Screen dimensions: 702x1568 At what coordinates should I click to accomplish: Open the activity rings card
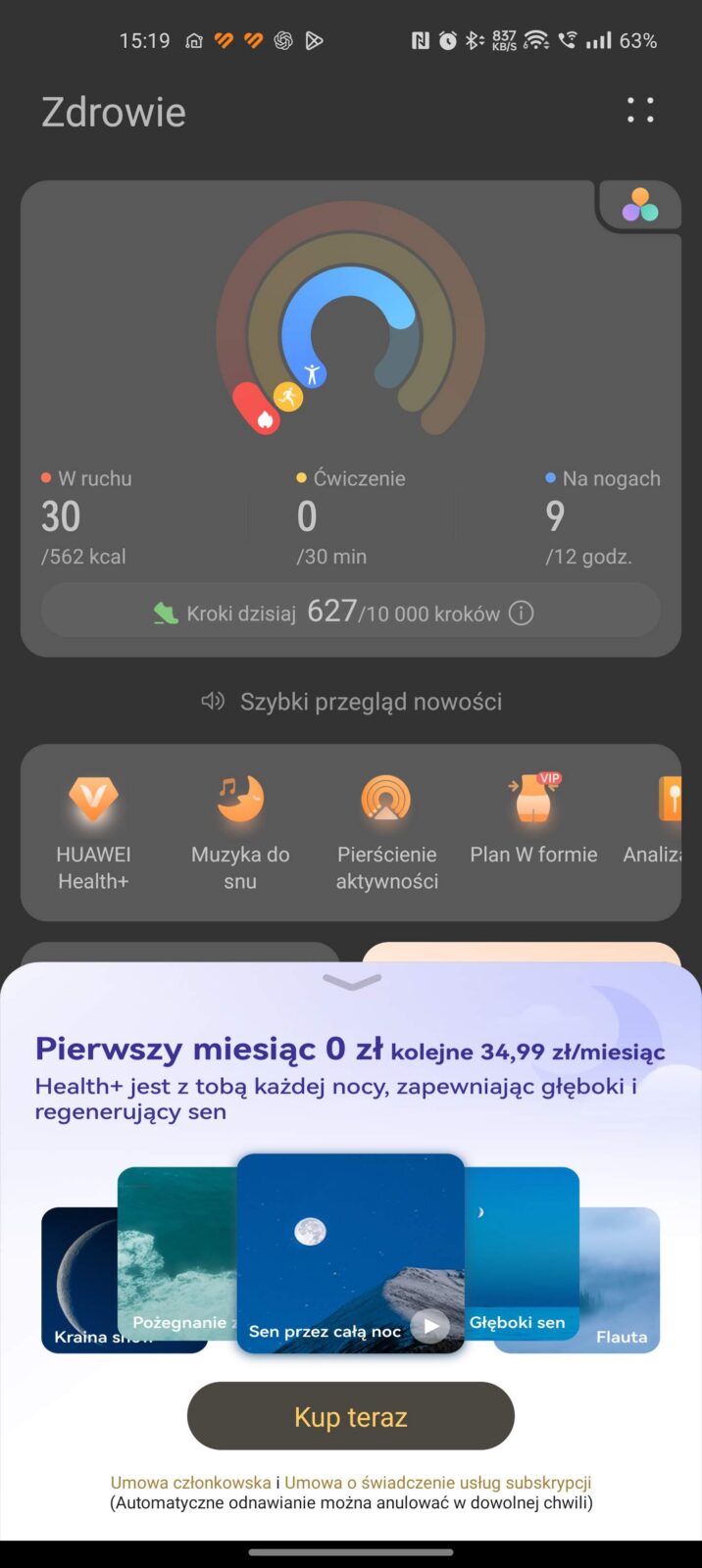pyautogui.click(x=350, y=323)
